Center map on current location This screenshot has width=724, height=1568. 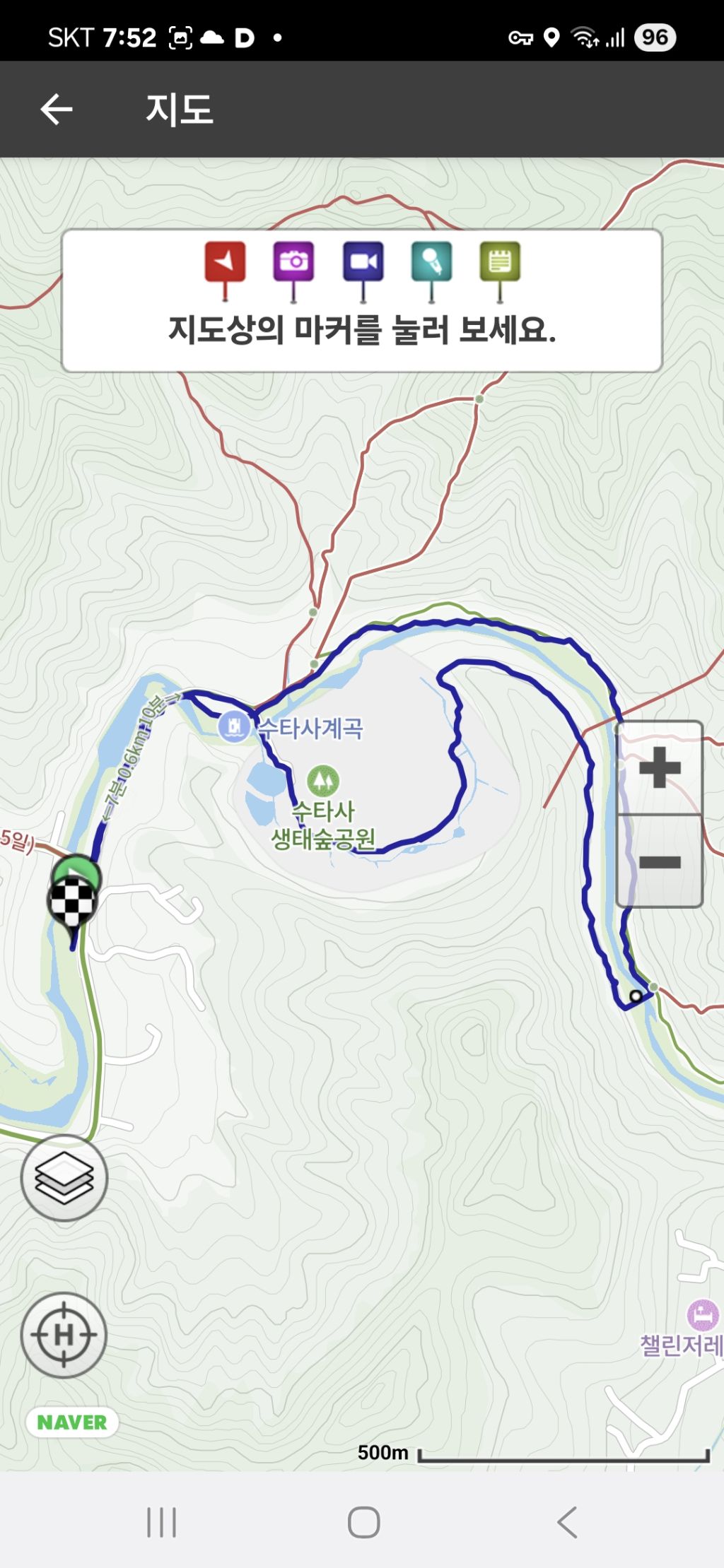point(64,1335)
